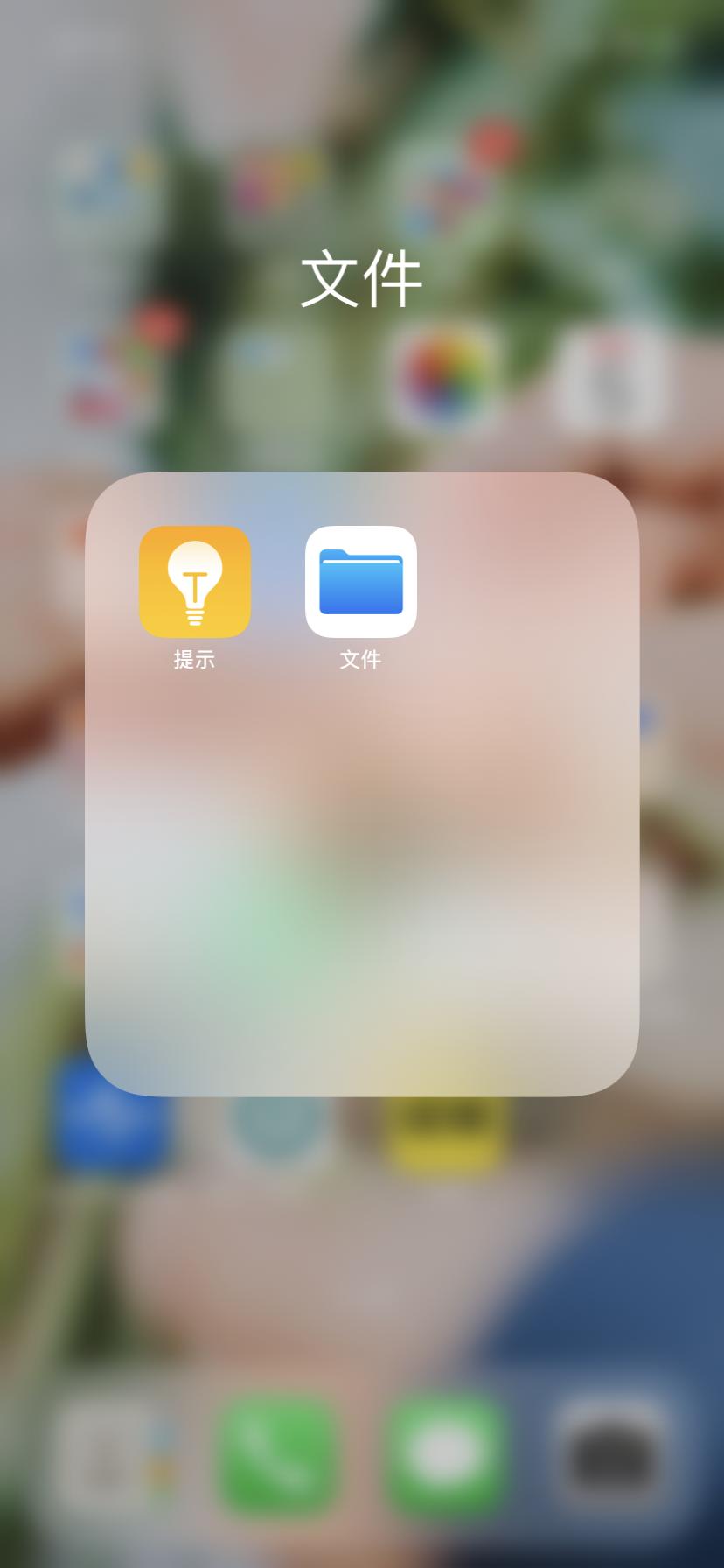Tap the 文件 label under the folder icon
The image size is (724, 1568).
[360, 658]
